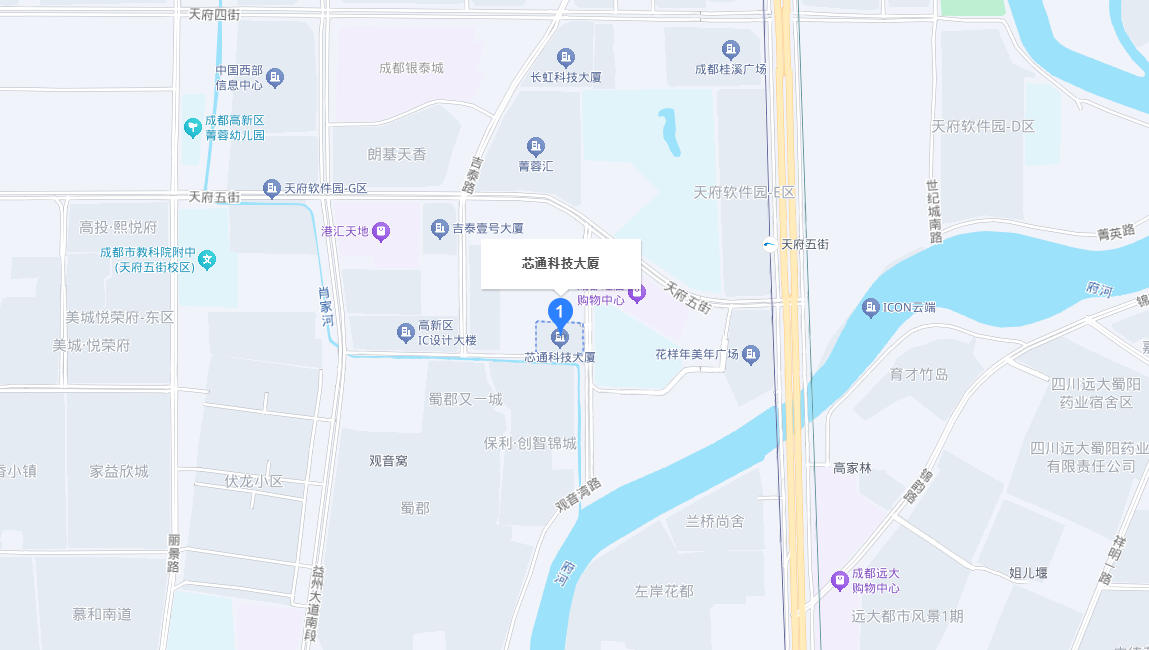Tap the ICON云端 building marker
The image size is (1149, 650).
point(871,307)
